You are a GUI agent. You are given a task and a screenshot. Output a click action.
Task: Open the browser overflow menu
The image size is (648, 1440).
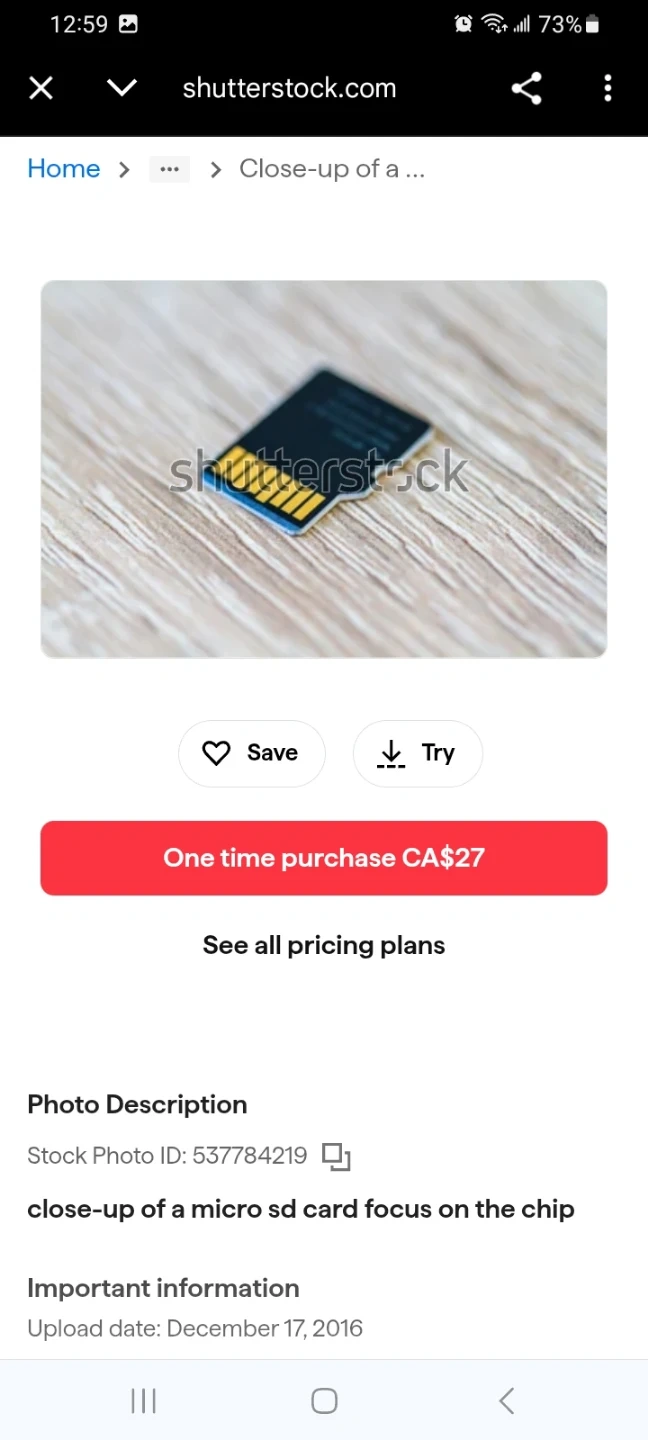[x=607, y=89]
